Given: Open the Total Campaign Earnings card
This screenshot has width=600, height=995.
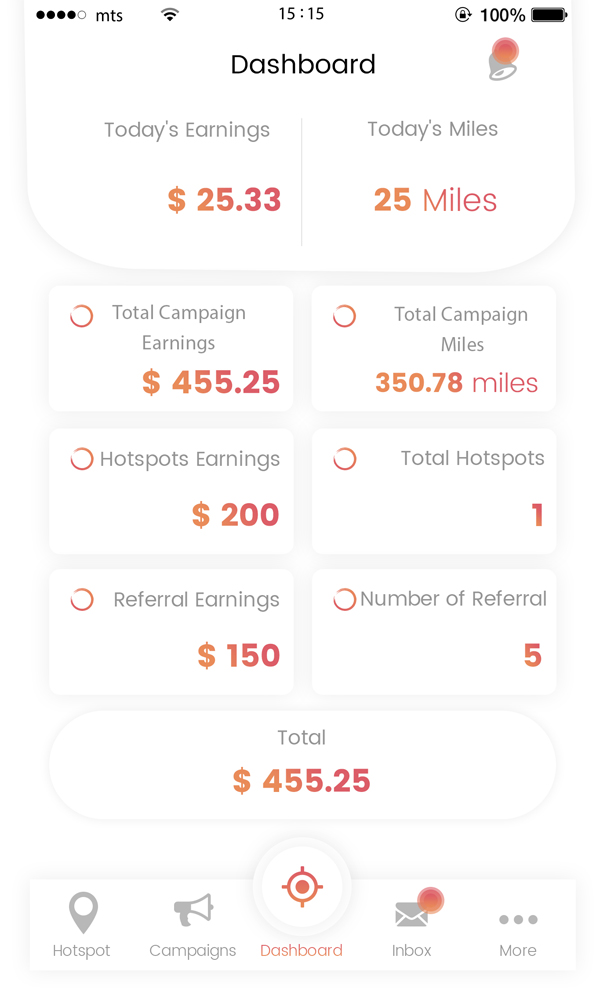Looking at the screenshot, I should pyautogui.click(x=171, y=348).
